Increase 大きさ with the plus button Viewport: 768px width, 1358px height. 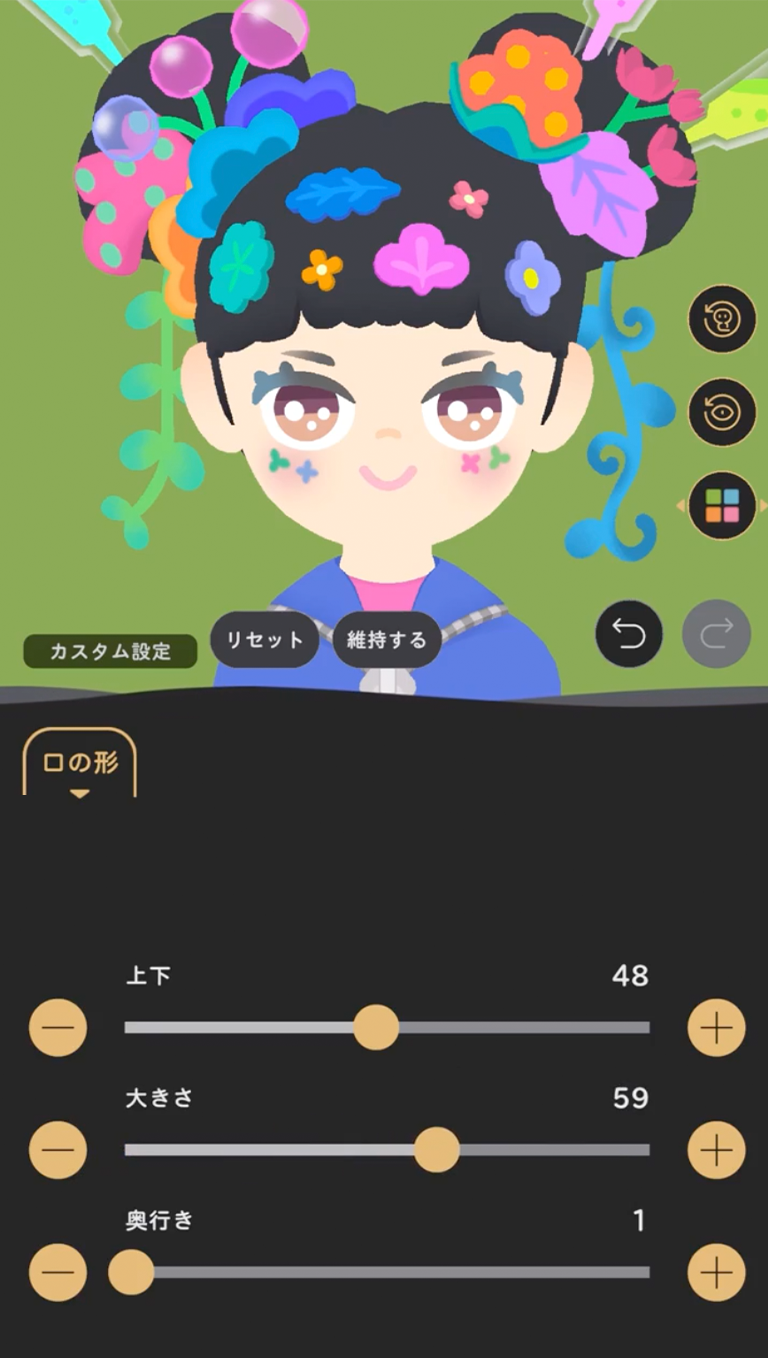coord(716,1150)
